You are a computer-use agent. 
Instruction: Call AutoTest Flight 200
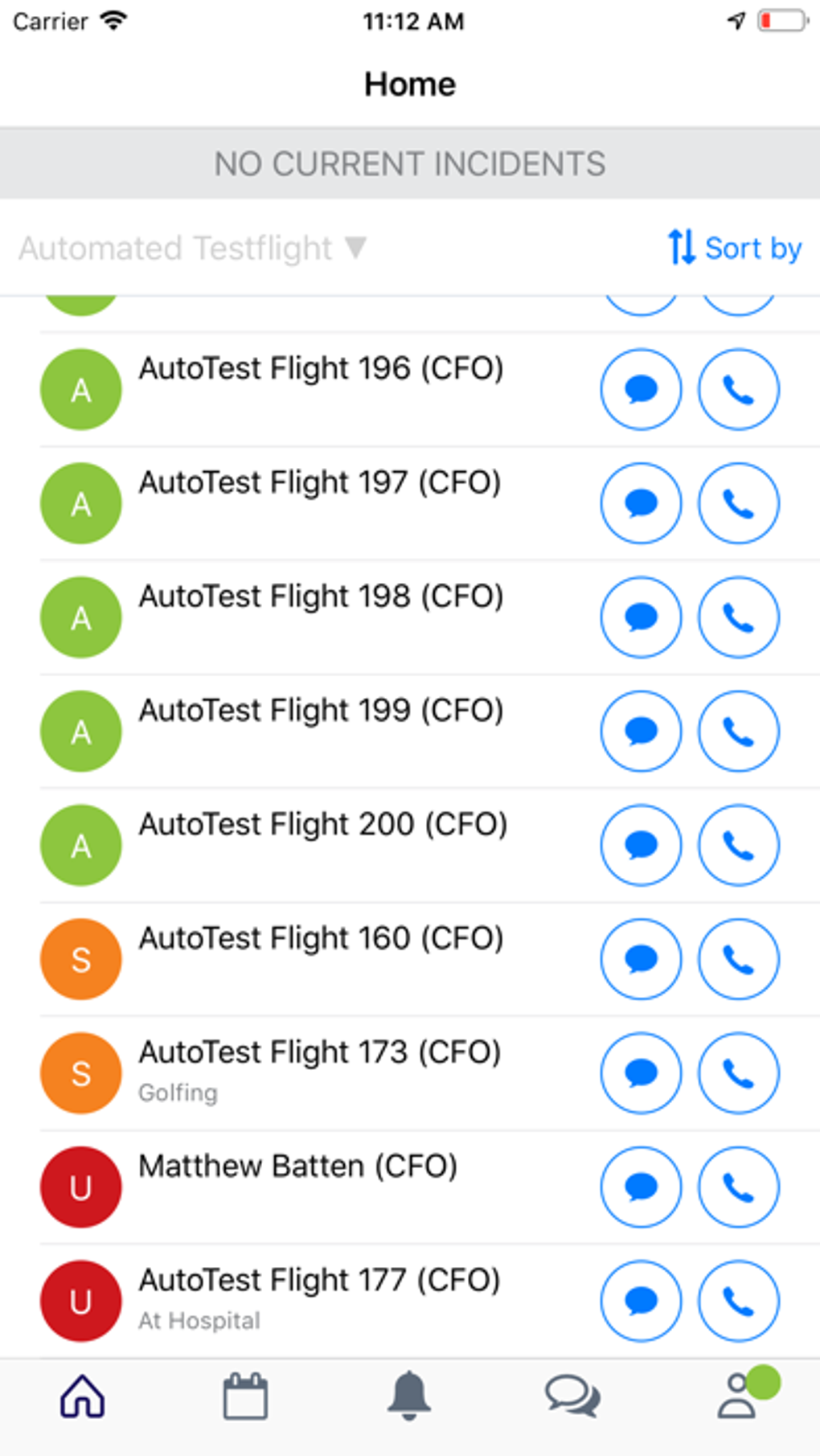(738, 846)
